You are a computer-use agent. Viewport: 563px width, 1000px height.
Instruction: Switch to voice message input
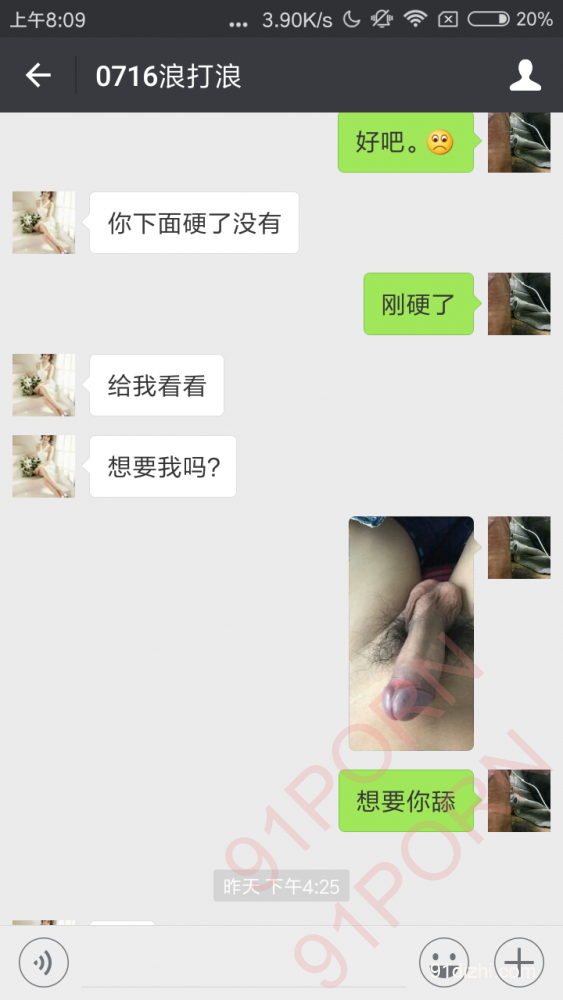(x=43, y=962)
